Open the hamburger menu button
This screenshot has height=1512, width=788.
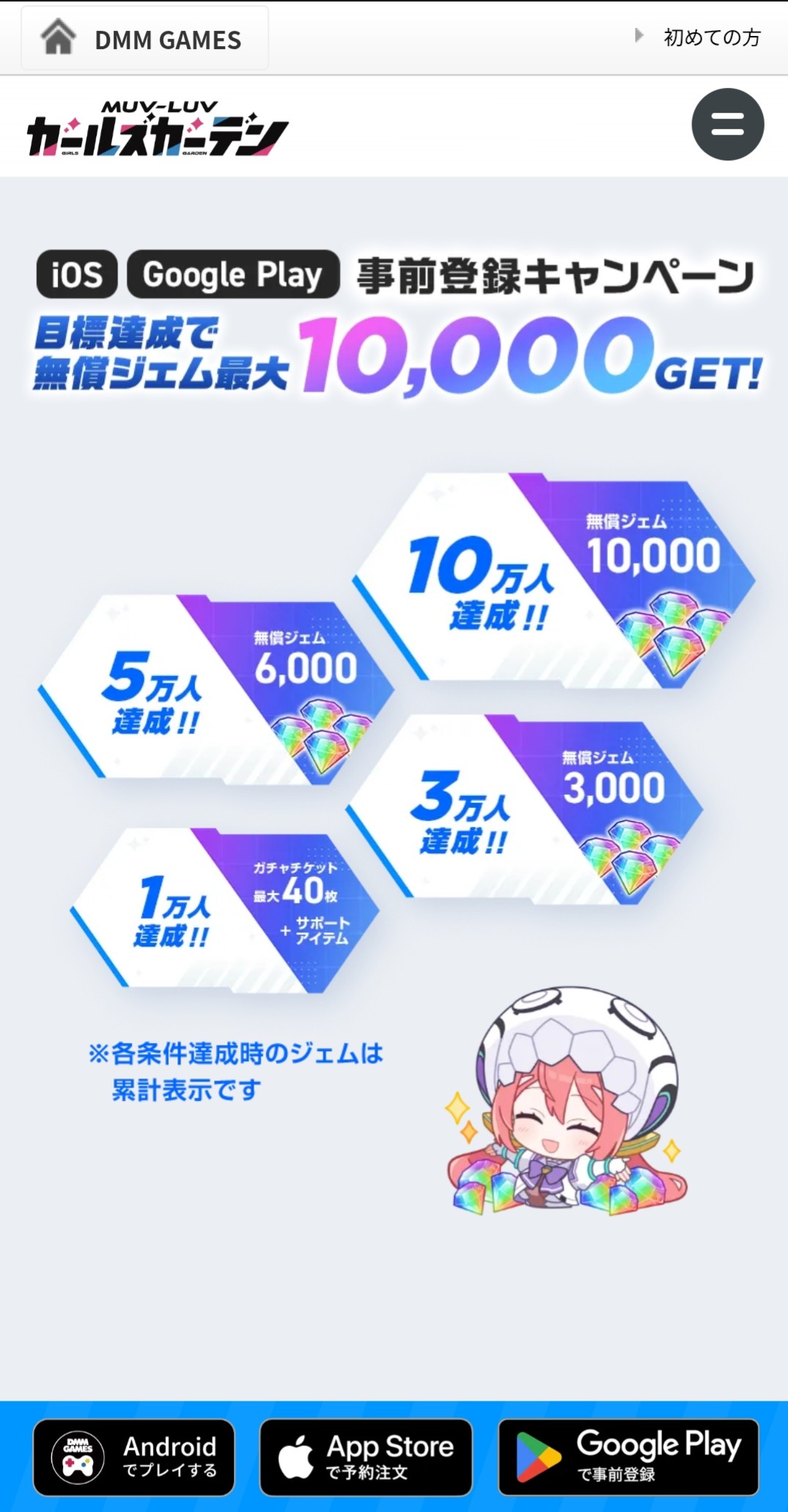click(x=727, y=125)
